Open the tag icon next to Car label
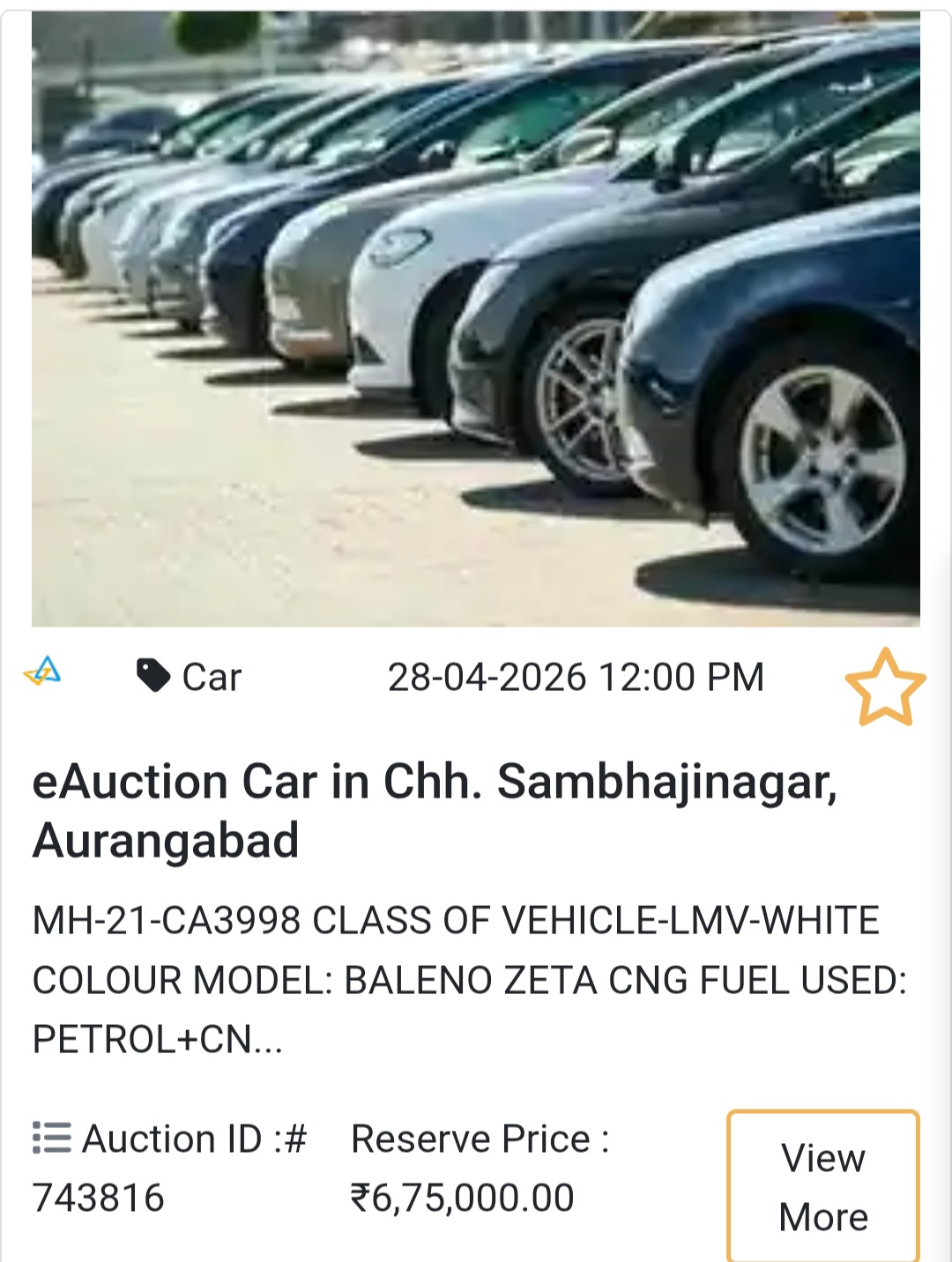952x1262 pixels. tap(154, 675)
